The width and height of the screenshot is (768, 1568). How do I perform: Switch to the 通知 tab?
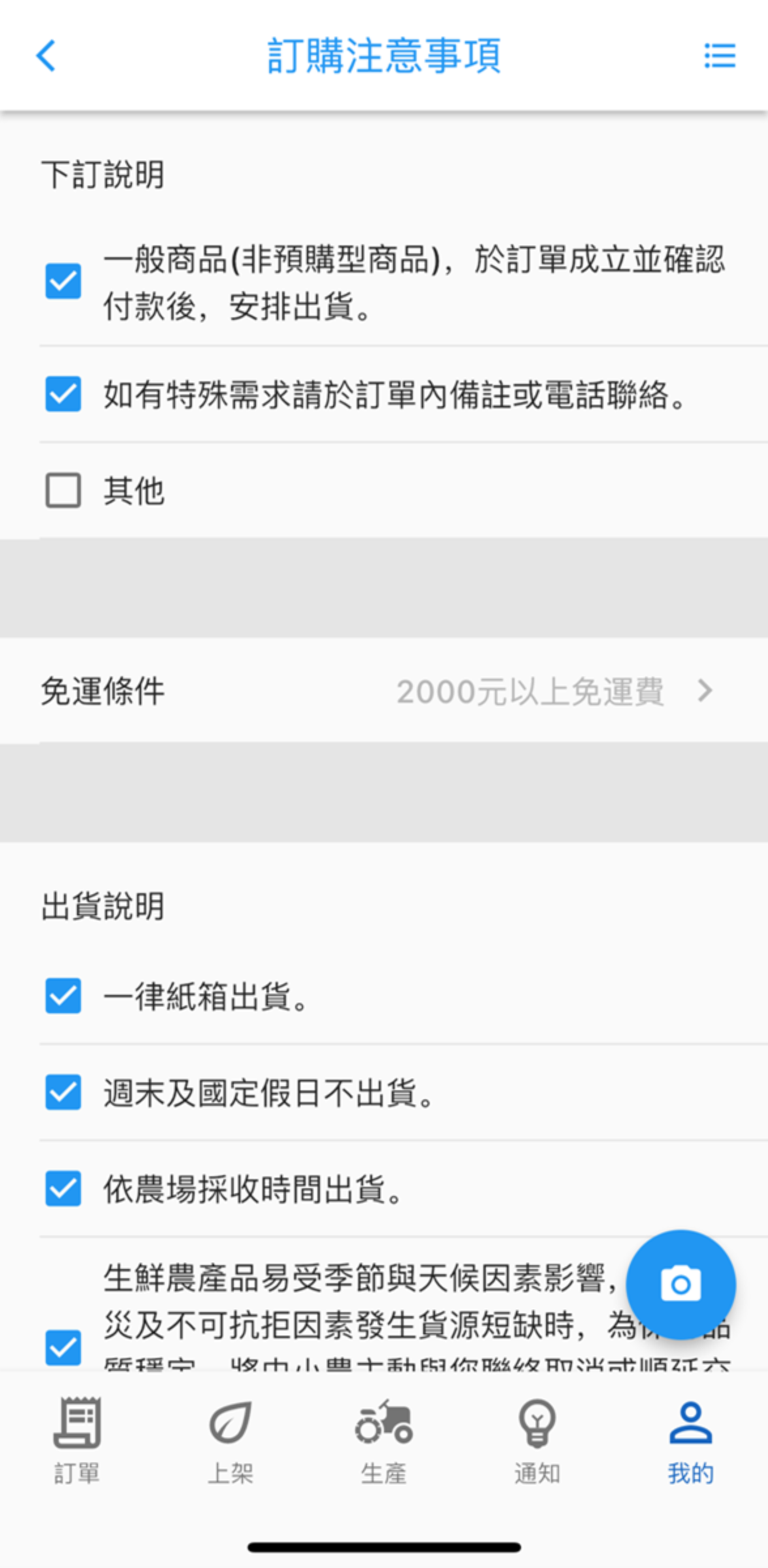pyautogui.click(x=537, y=1436)
